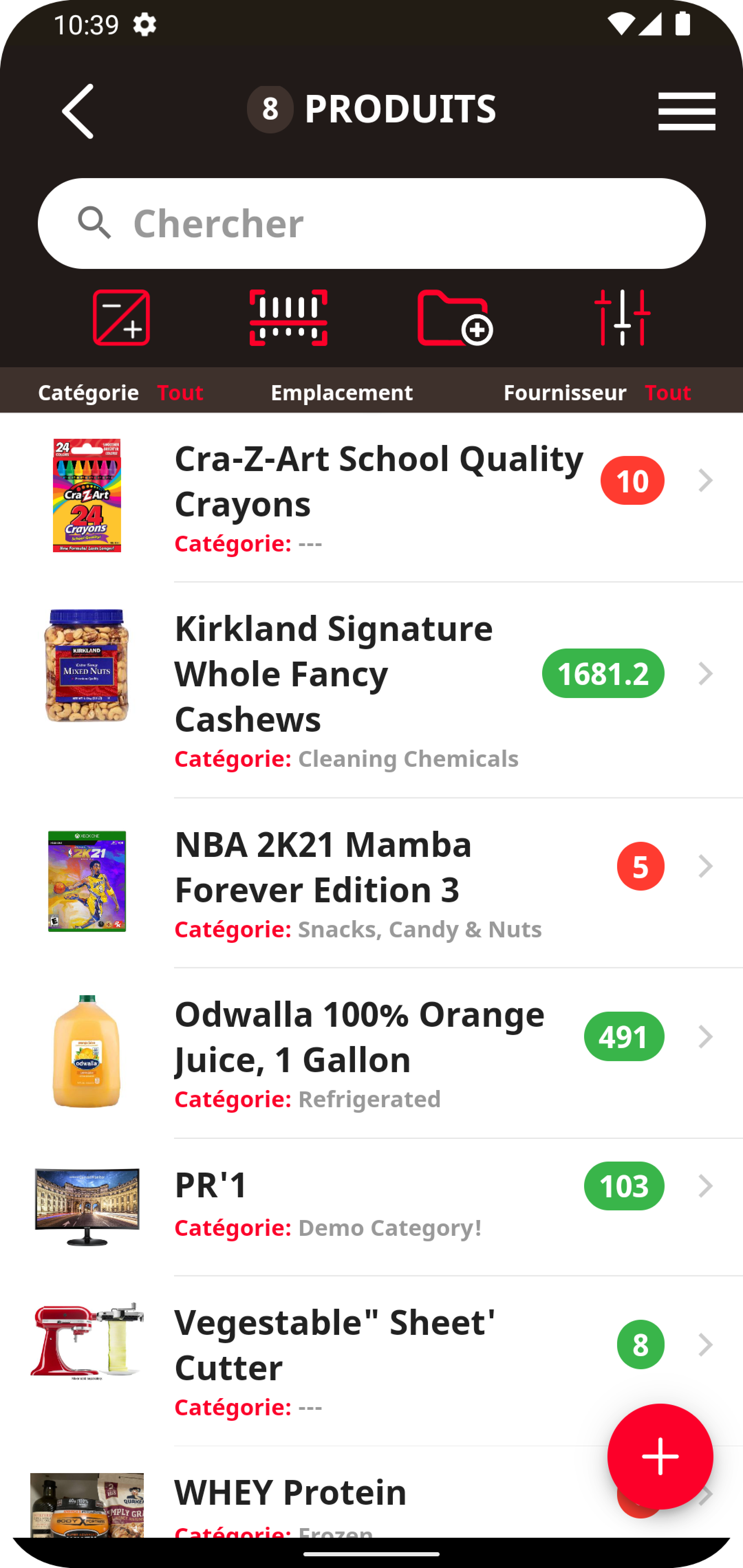
Task: Tap the green 1681.2 stock badge
Action: (603, 673)
